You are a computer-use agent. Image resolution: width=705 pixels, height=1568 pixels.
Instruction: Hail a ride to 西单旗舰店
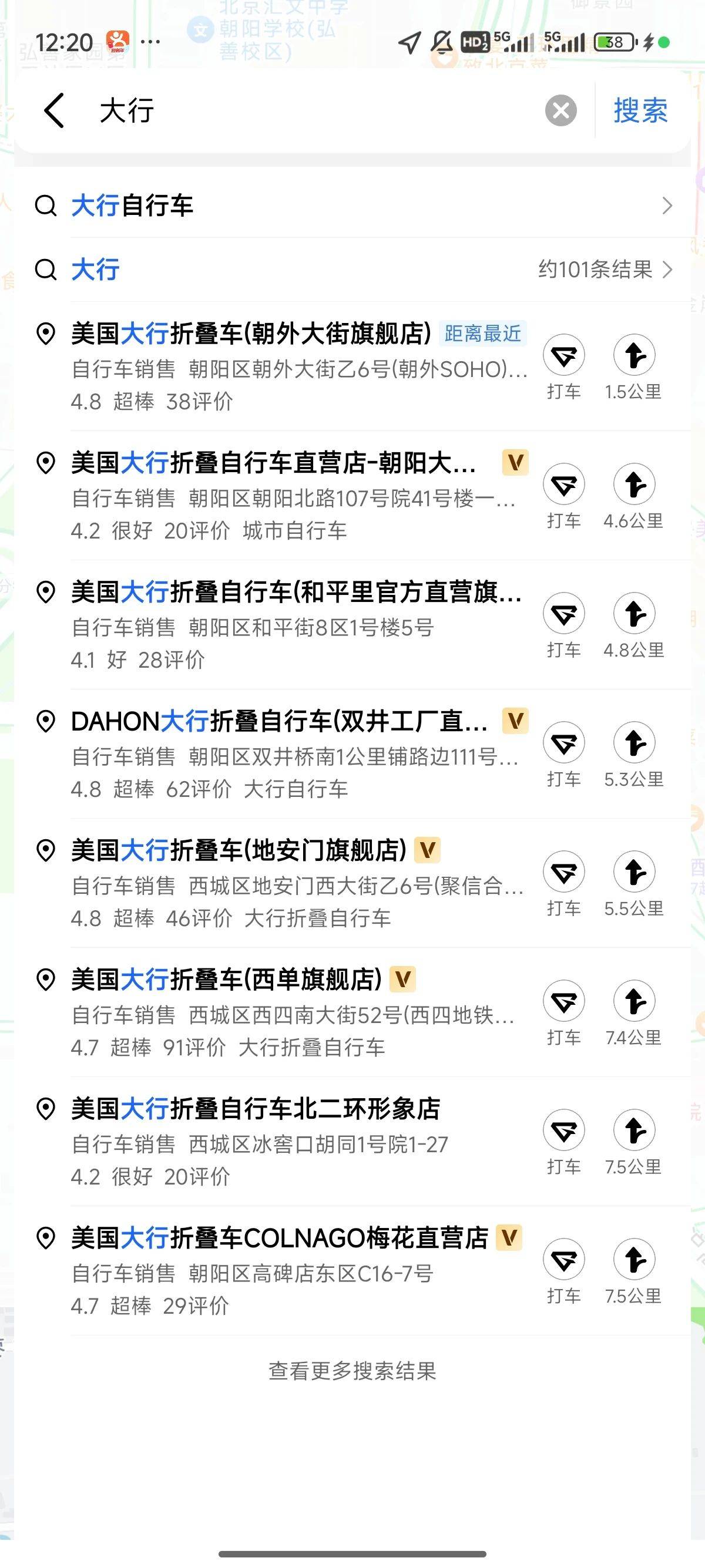(564, 1011)
